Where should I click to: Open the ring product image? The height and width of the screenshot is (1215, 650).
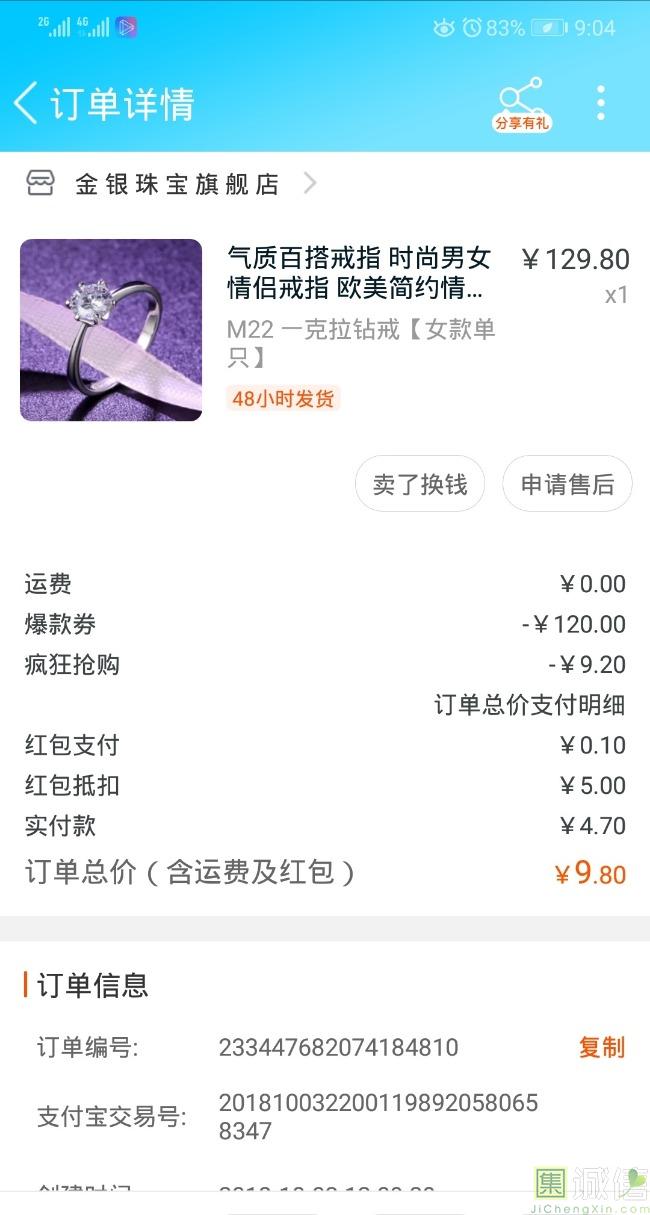[111, 330]
